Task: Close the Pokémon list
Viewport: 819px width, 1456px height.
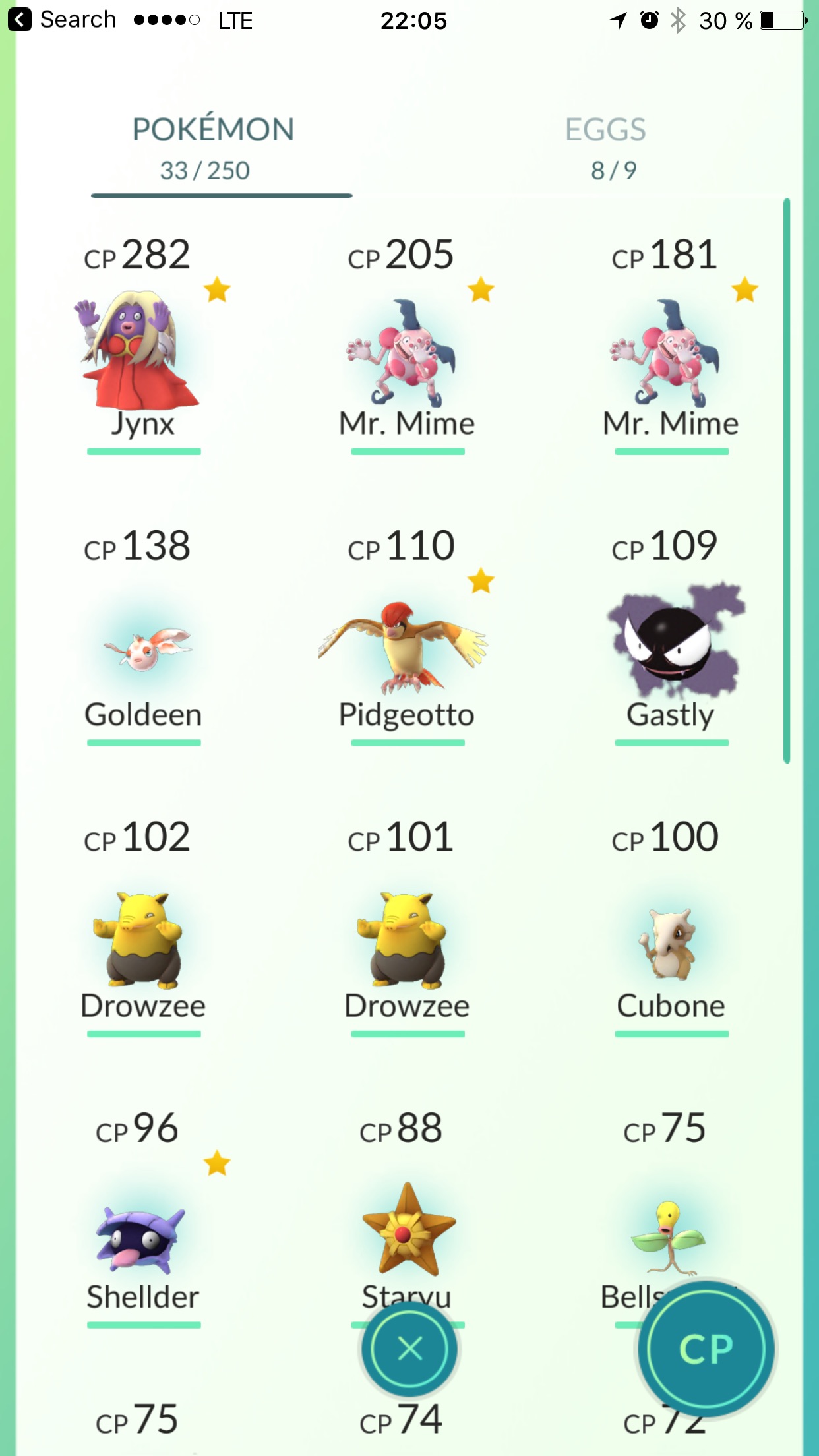Action: click(x=409, y=1348)
